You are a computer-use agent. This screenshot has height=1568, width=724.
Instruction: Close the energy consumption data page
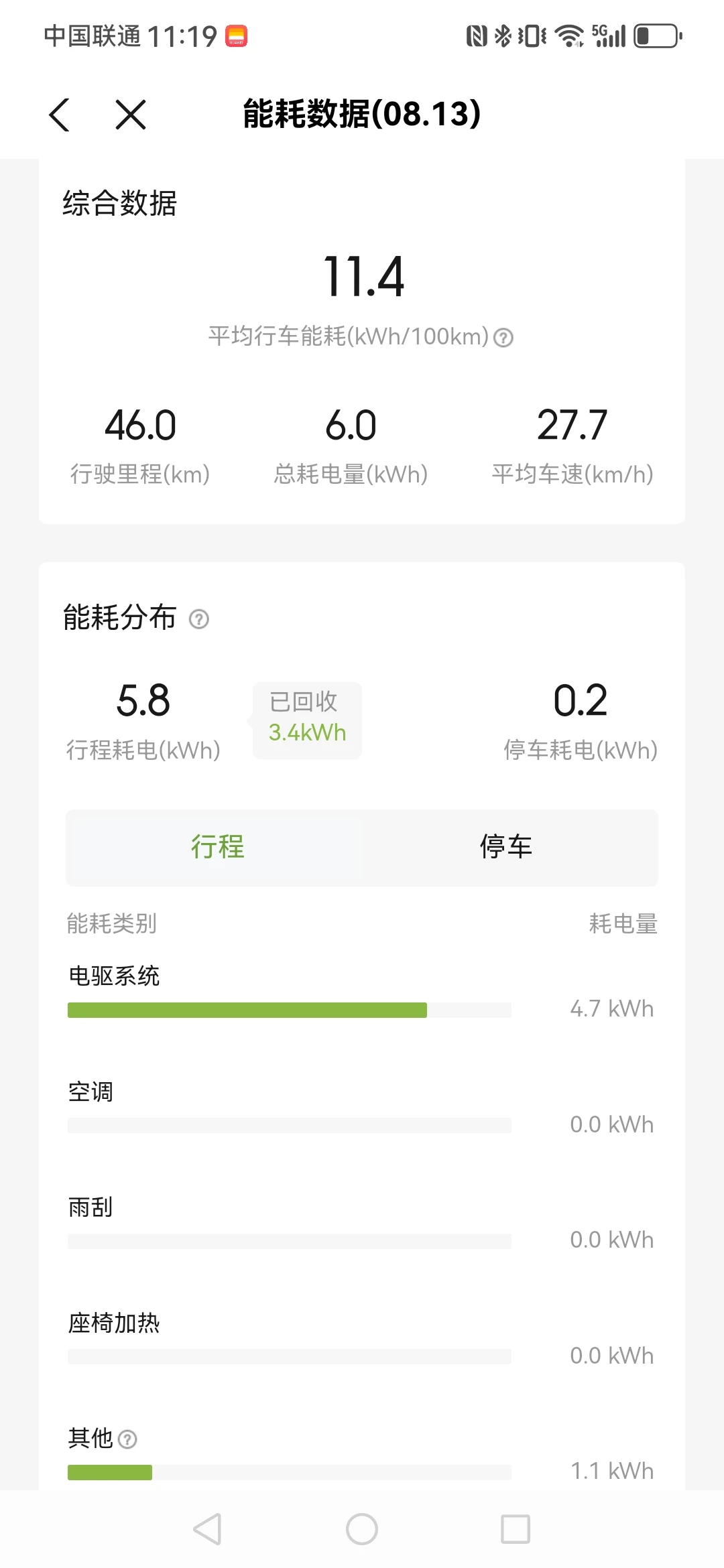(131, 115)
